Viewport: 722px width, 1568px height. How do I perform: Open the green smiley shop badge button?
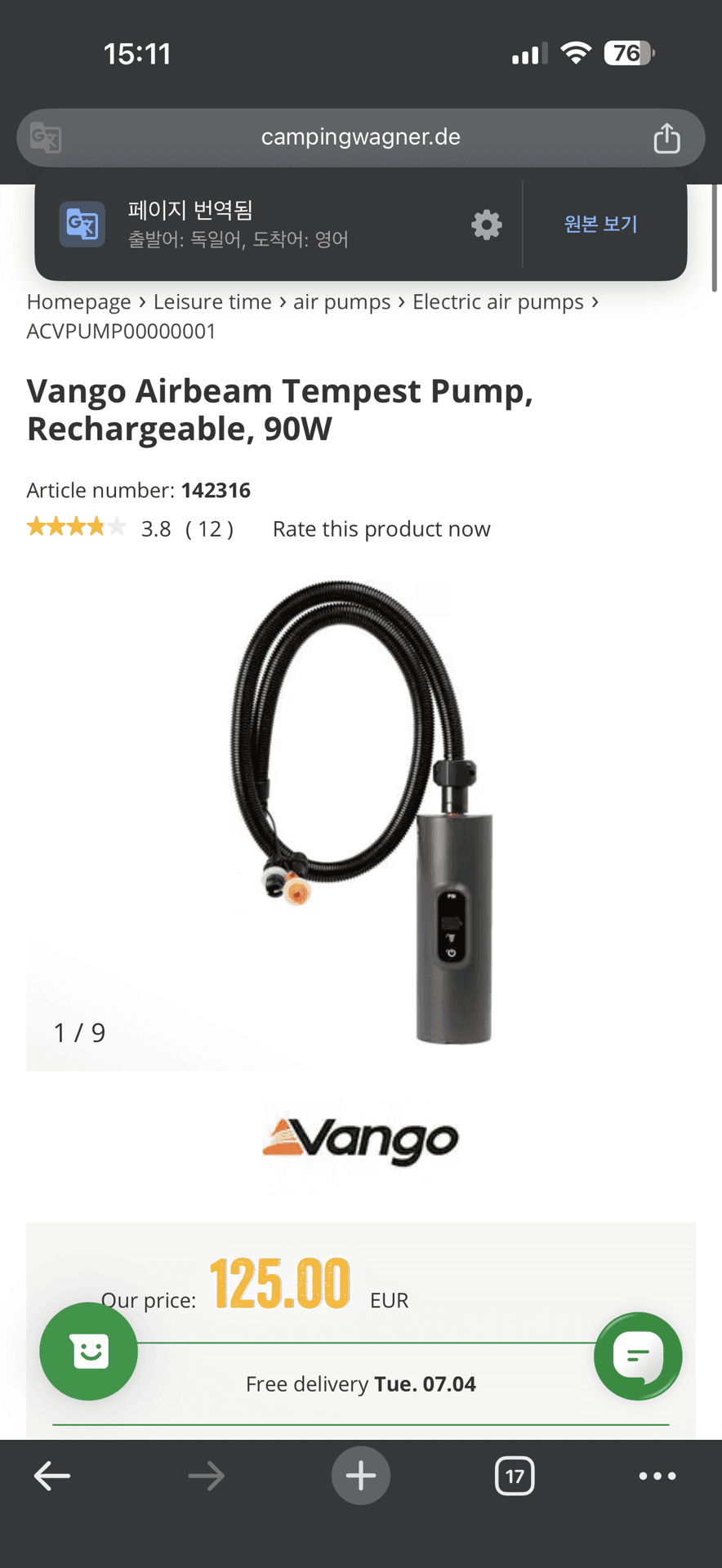point(88,1352)
